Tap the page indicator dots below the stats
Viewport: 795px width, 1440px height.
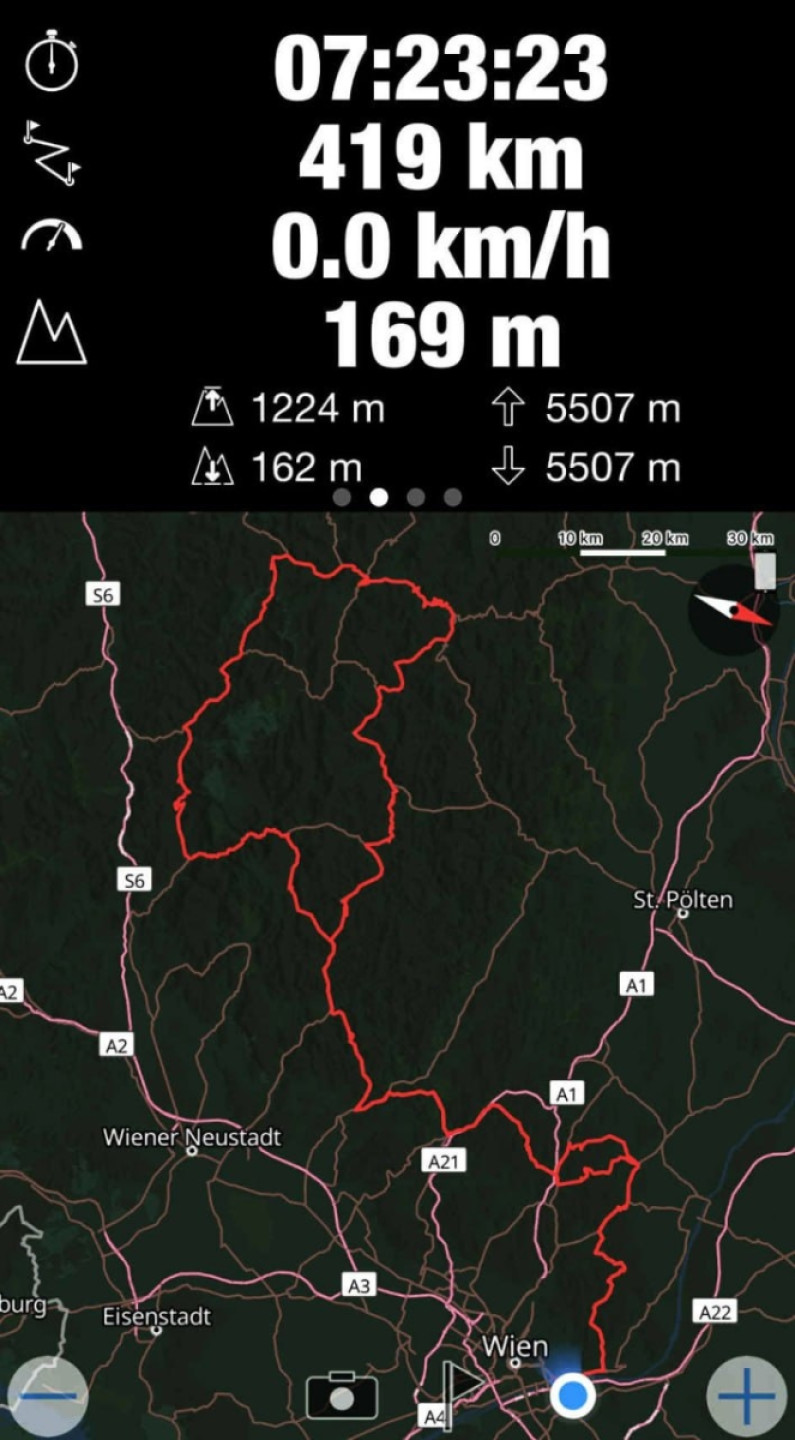pyautogui.click(x=397, y=497)
